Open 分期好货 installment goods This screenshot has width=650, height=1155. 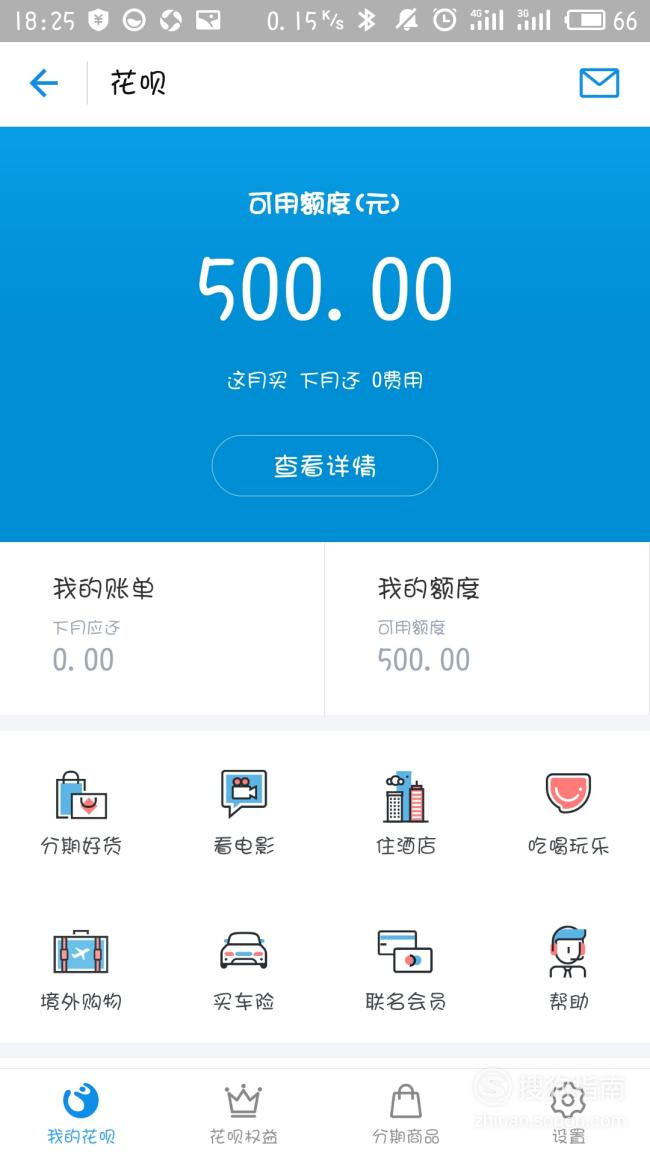click(81, 812)
